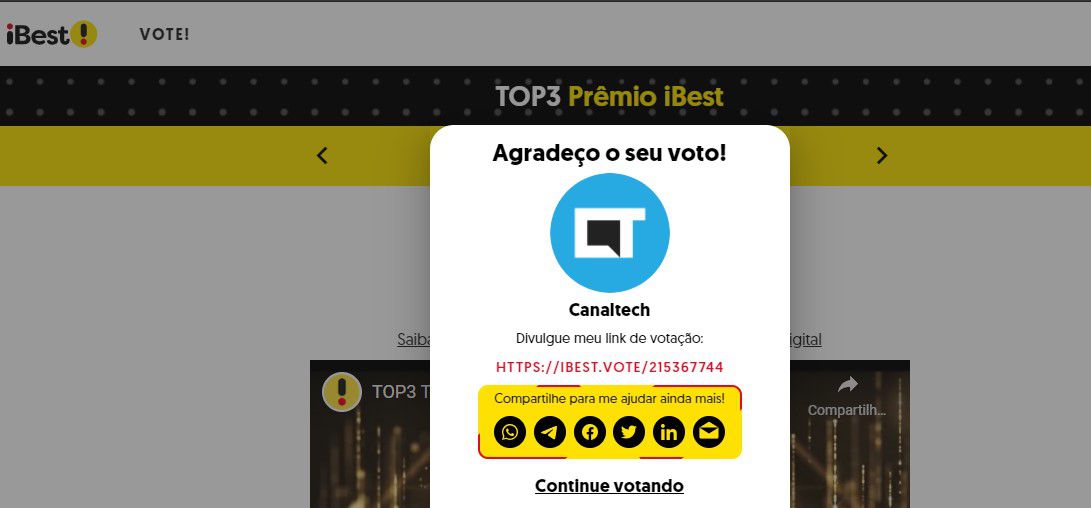Share the voting link via WhatsApp

click(x=510, y=432)
